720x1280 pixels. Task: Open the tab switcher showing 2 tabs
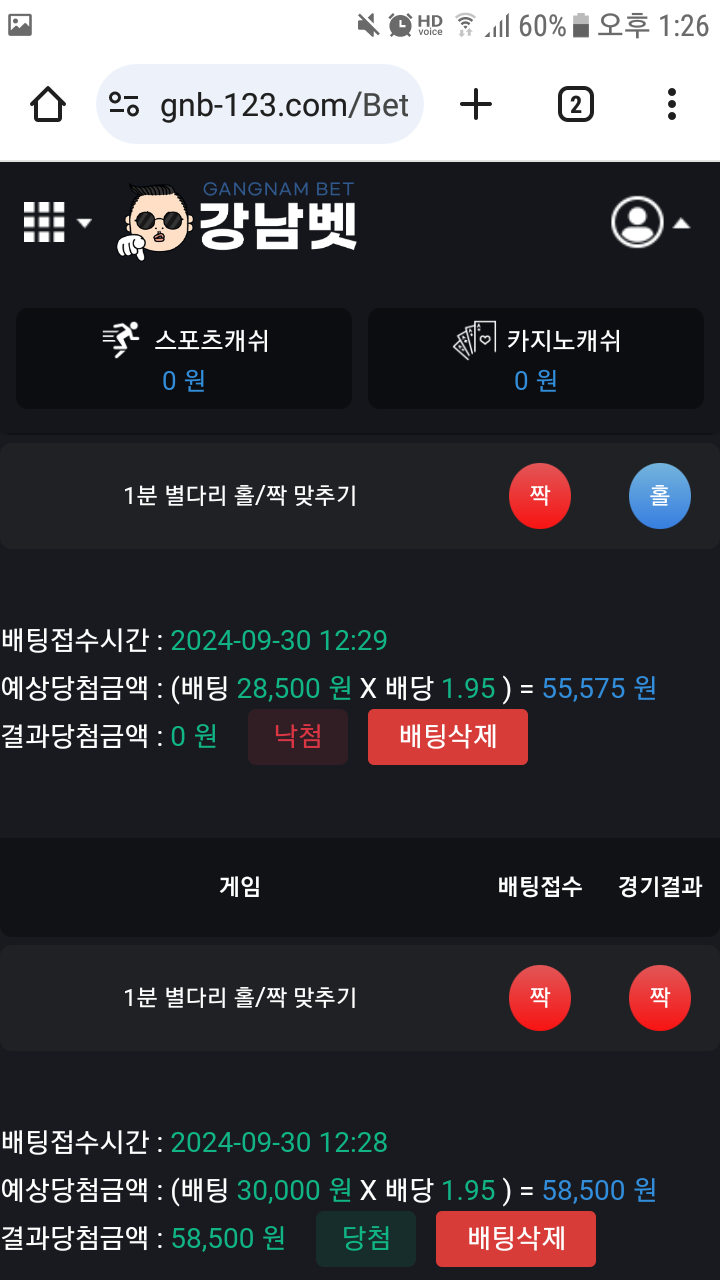(x=575, y=104)
